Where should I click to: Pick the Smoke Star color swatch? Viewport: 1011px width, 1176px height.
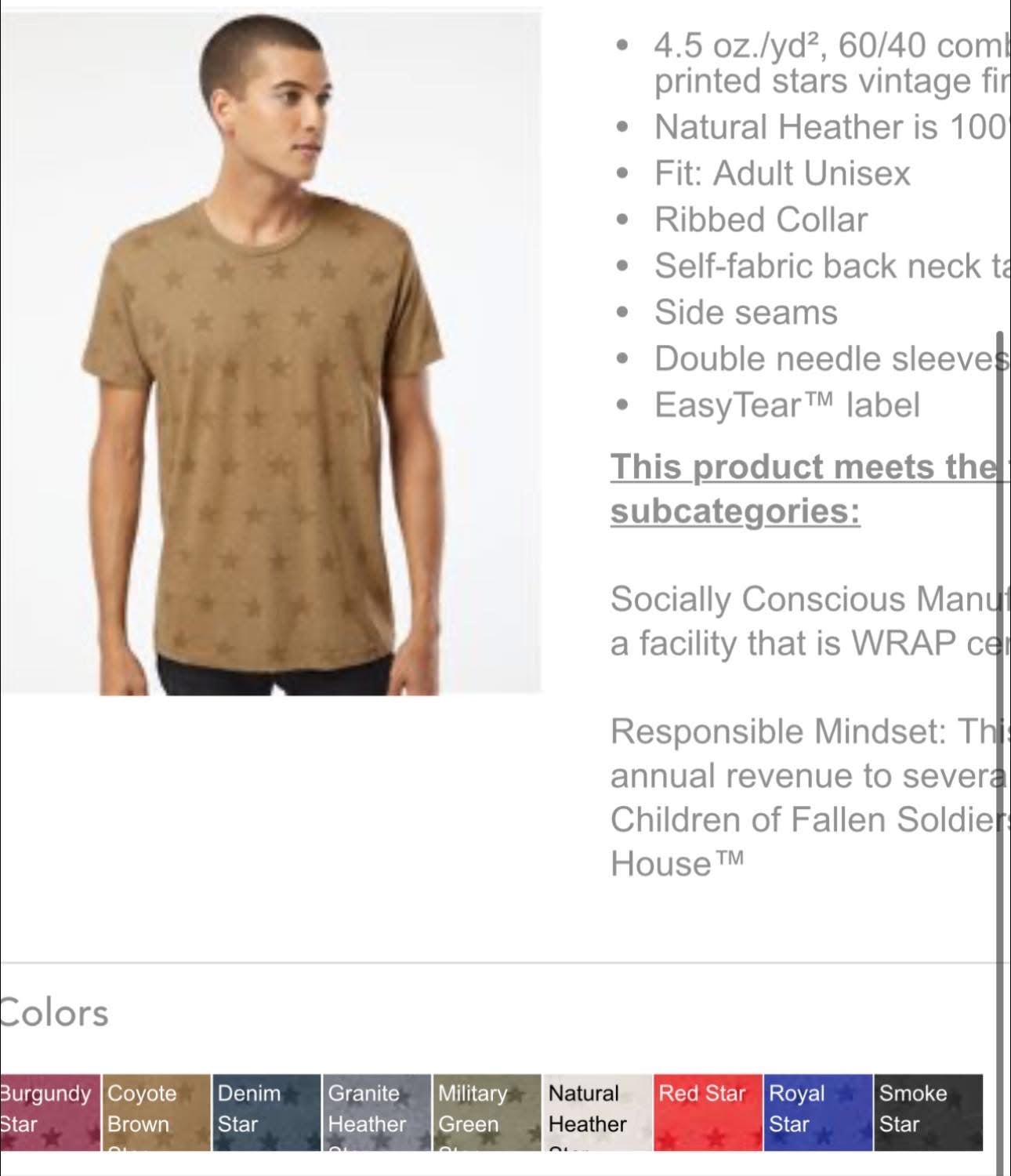point(928,1112)
